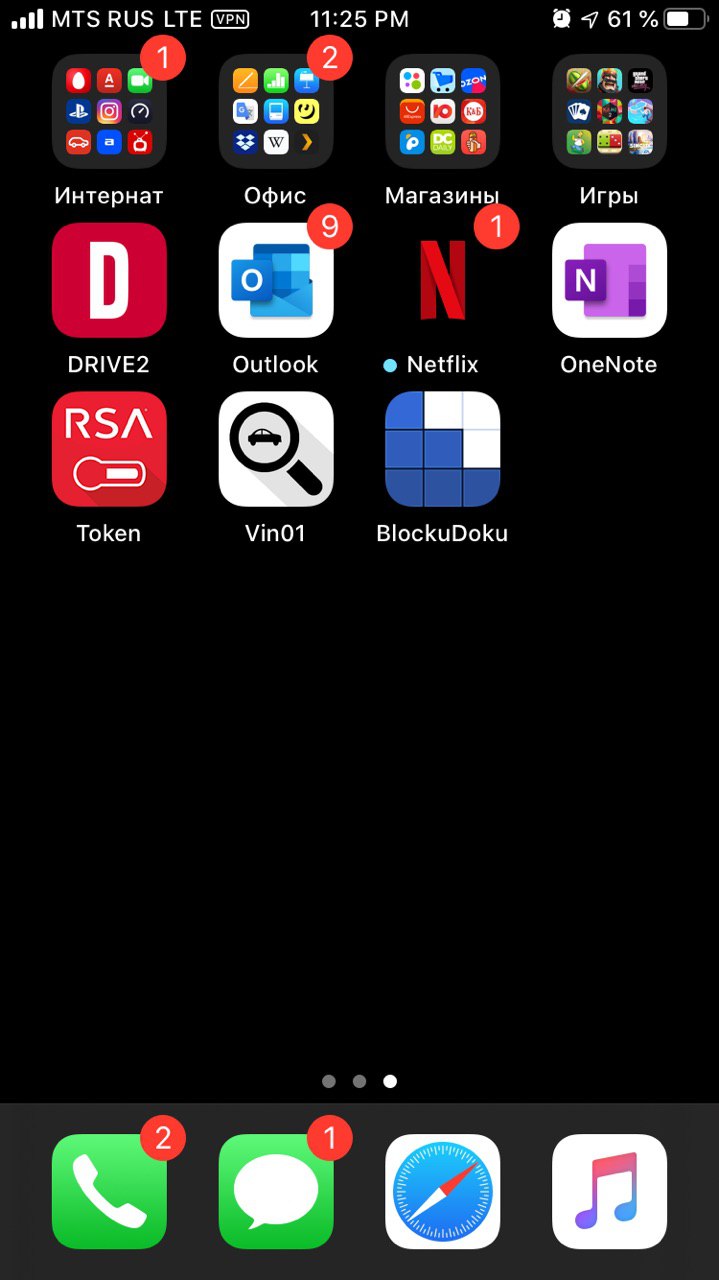Launch the Vin01 app
Viewport: 719px width, 1280px height.
click(276, 449)
